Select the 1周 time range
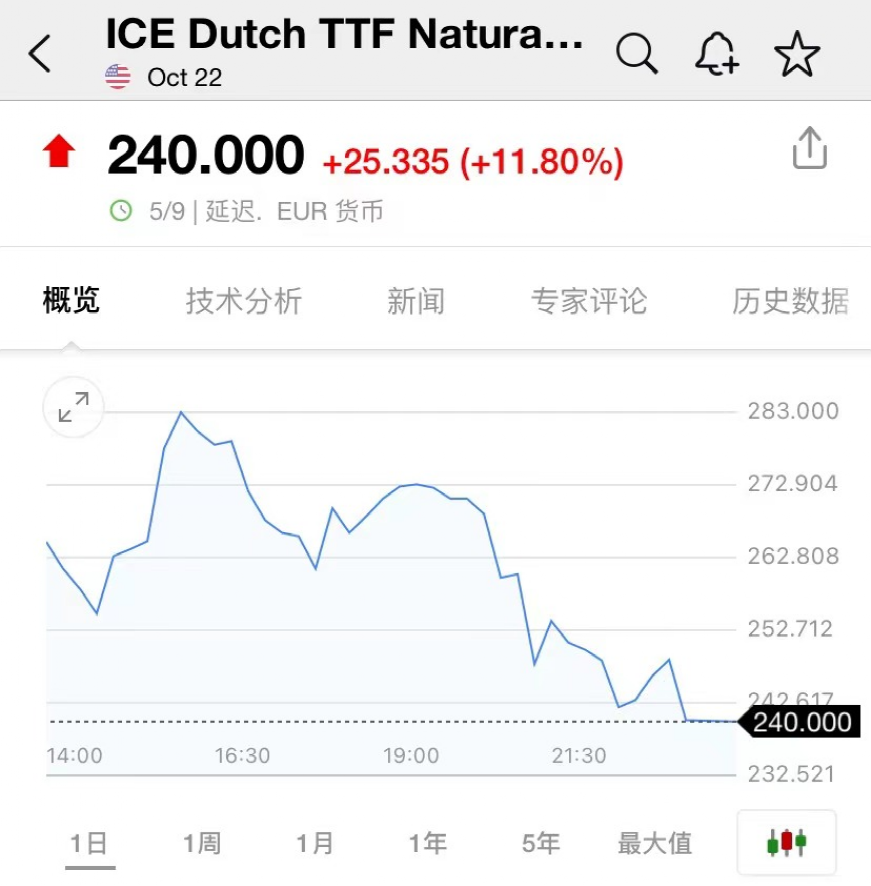The height and width of the screenshot is (886, 871). click(x=202, y=843)
